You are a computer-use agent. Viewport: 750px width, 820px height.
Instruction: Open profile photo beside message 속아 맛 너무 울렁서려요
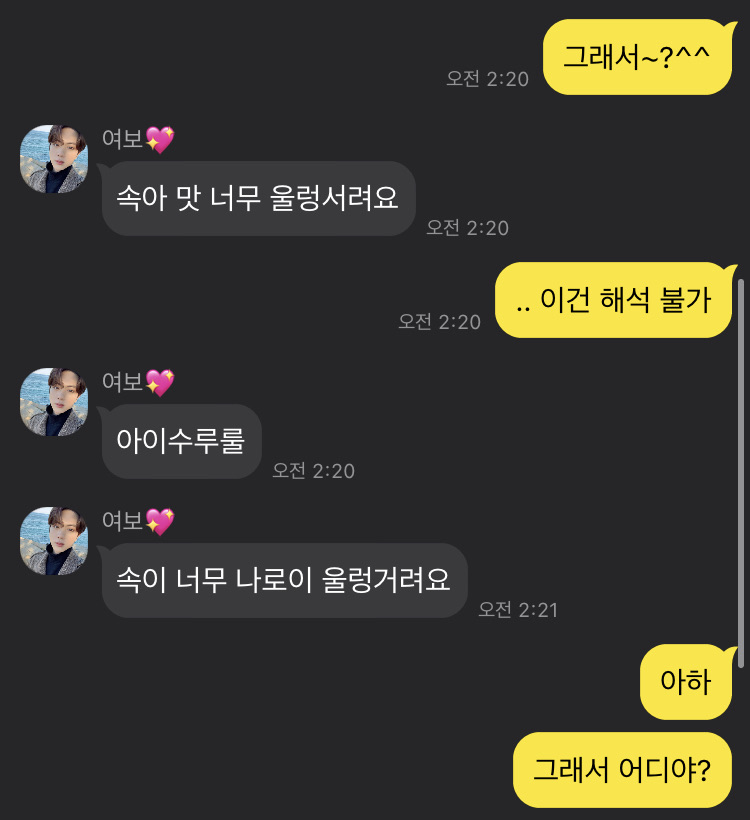pyautogui.click(x=54, y=159)
